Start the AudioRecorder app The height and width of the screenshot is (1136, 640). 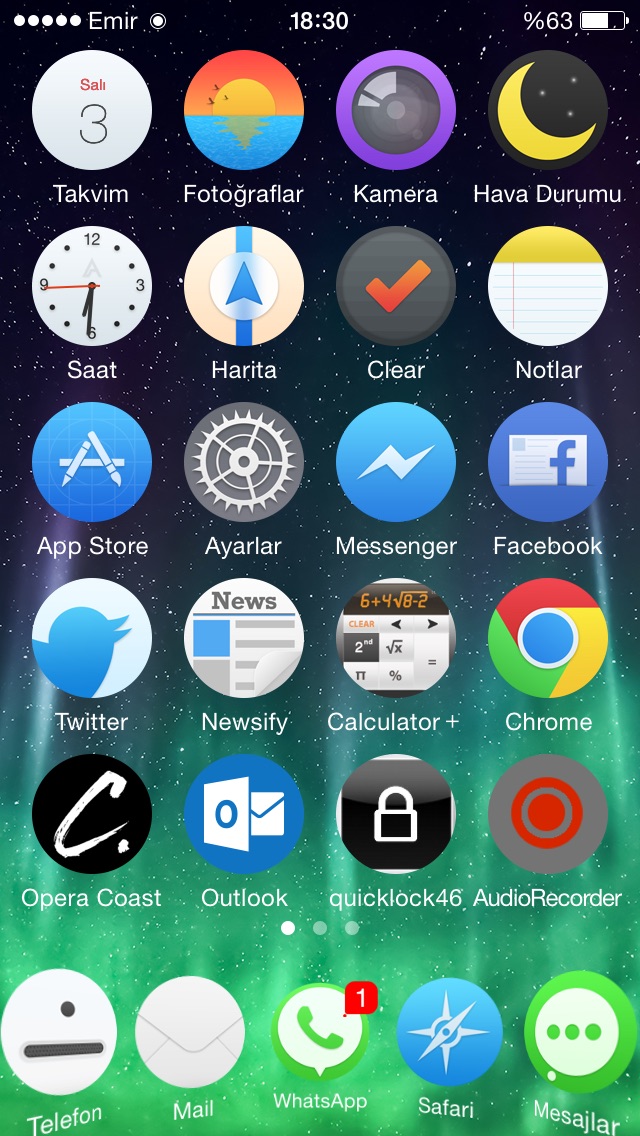point(548,814)
